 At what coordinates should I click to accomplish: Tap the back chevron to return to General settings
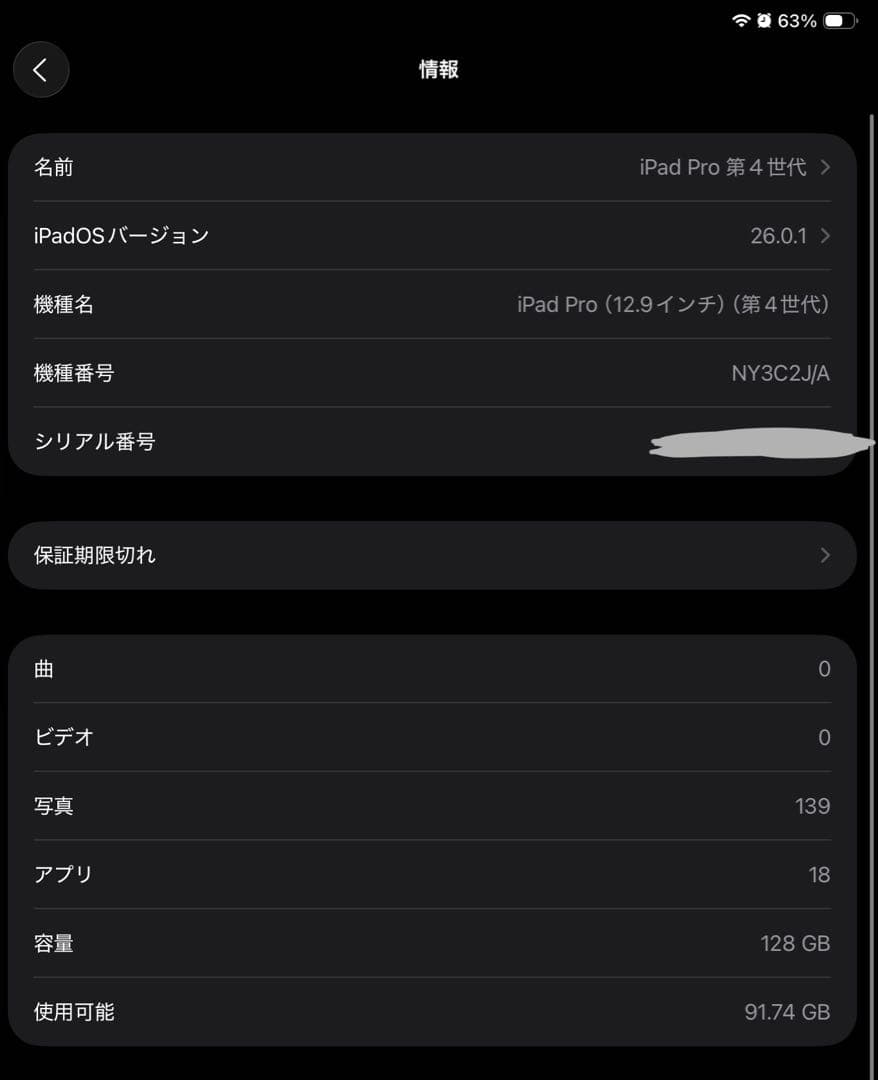tap(40, 70)
